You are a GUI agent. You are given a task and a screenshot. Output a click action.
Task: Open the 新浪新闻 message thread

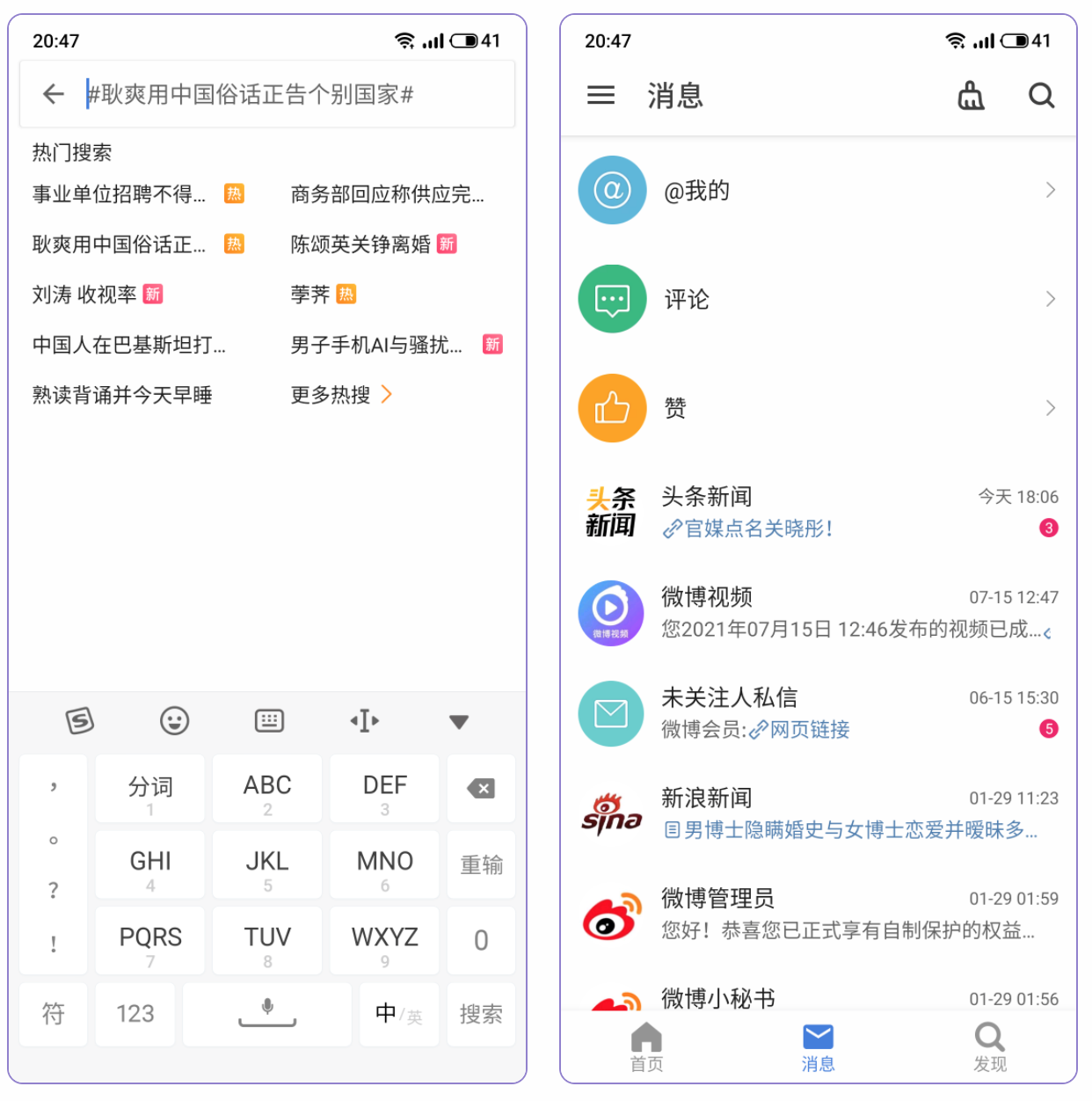818,813
